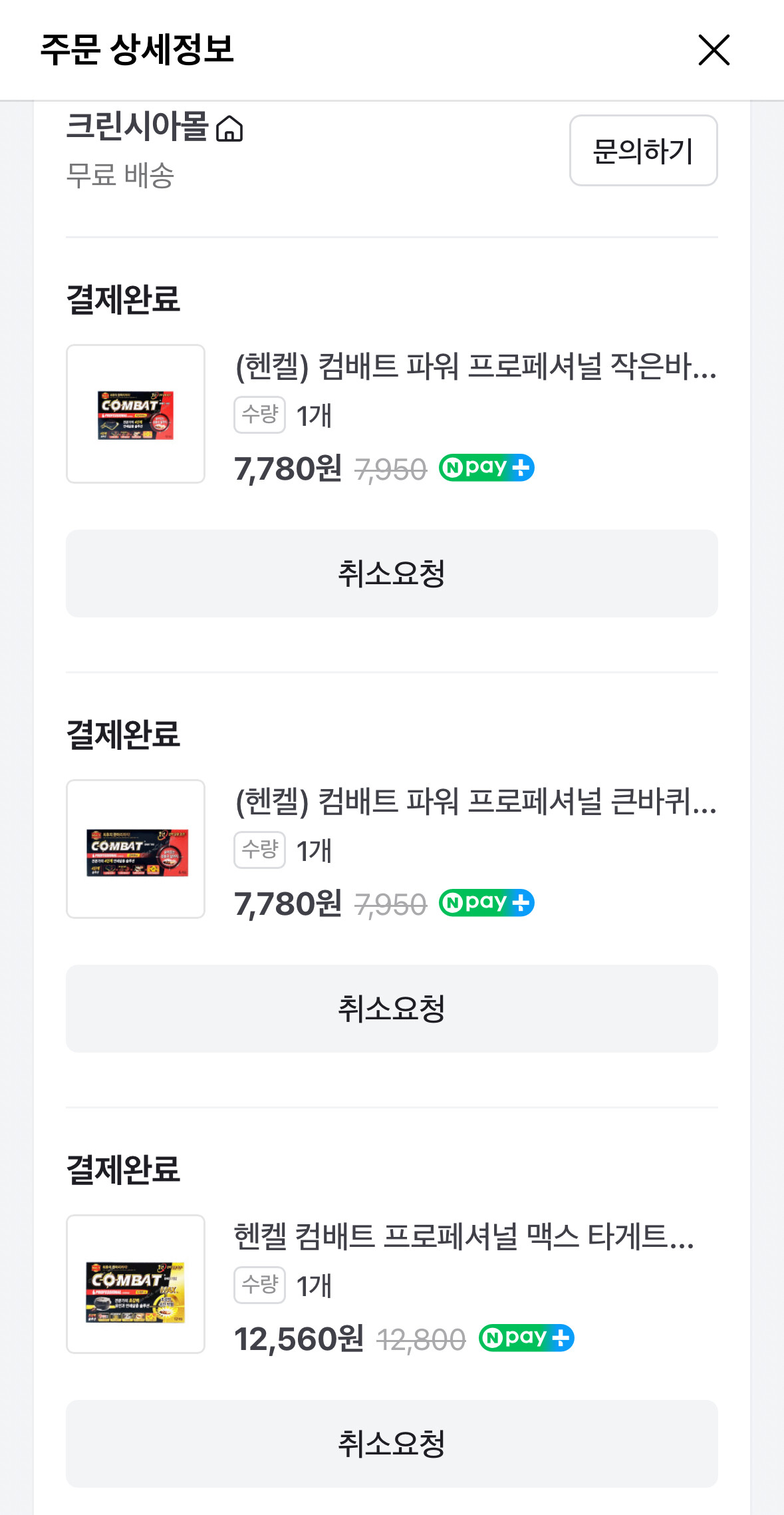
Task: Open the 컴배트 파워 프로페셔널 작은바 product image
Action: point(136,414)
